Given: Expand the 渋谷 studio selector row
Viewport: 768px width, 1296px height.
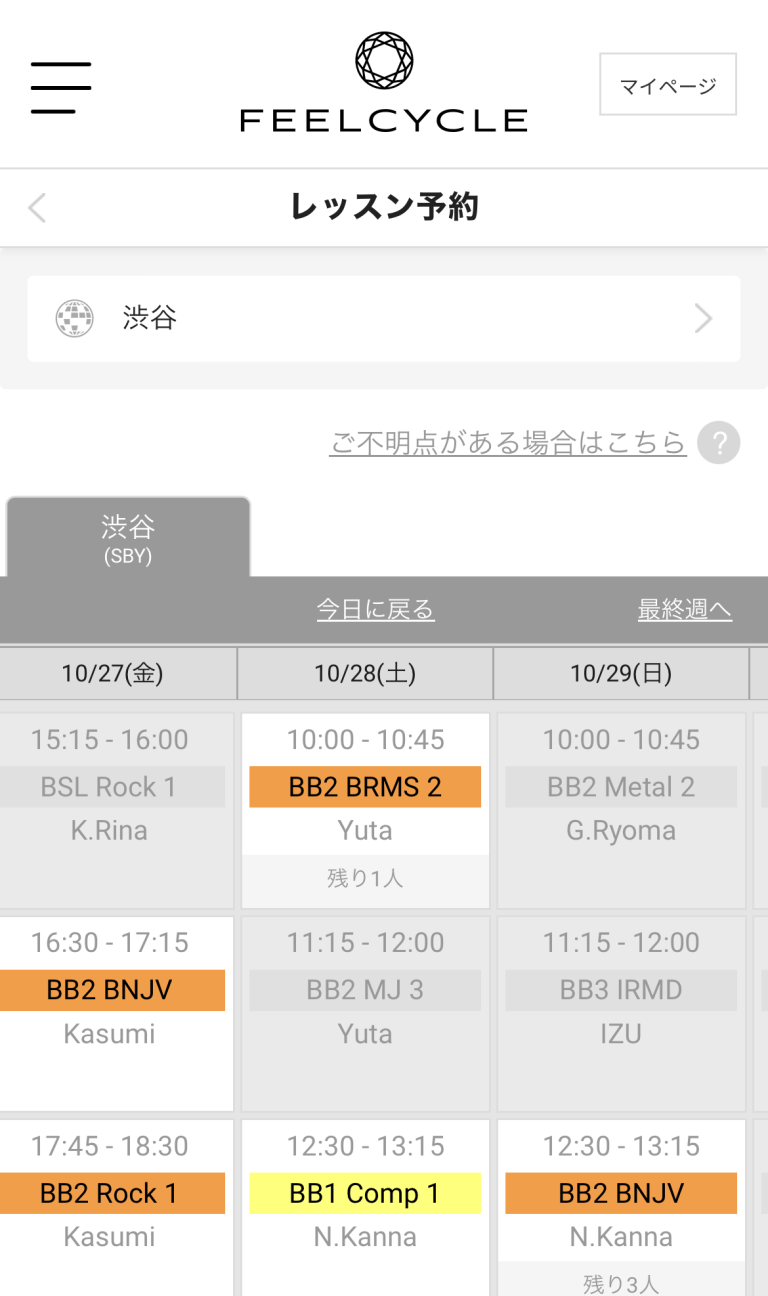Looking at the screenshot, I should [384, 318].
